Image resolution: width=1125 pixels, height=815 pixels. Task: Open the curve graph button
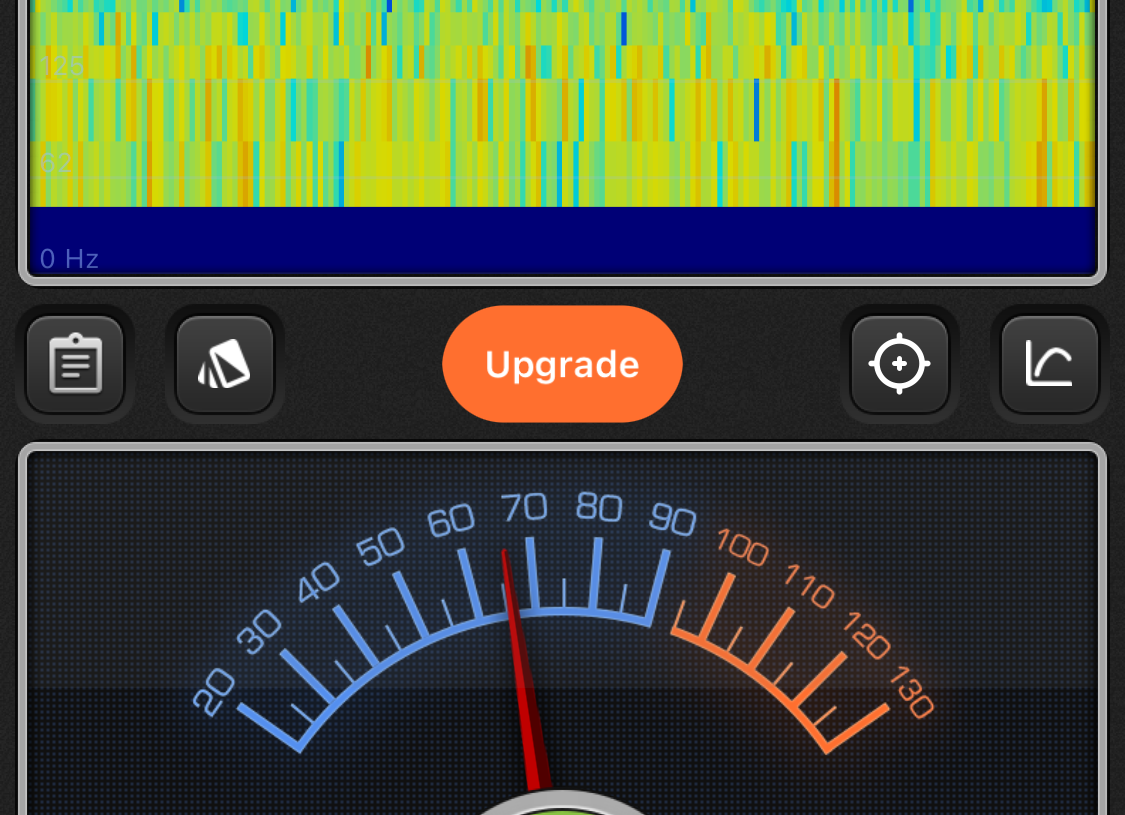tap(1049, 364)
